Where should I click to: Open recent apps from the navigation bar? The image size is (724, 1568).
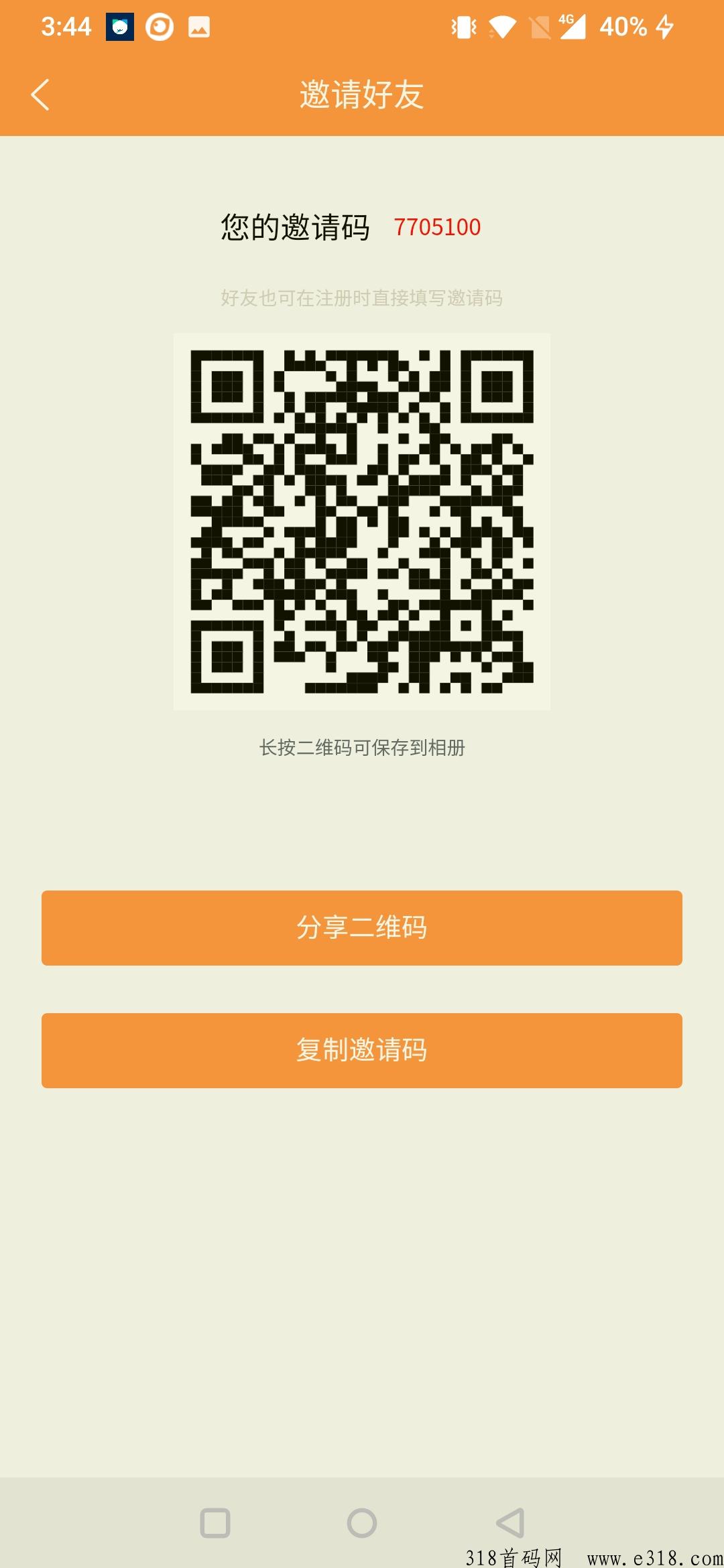click(215, 1523)
